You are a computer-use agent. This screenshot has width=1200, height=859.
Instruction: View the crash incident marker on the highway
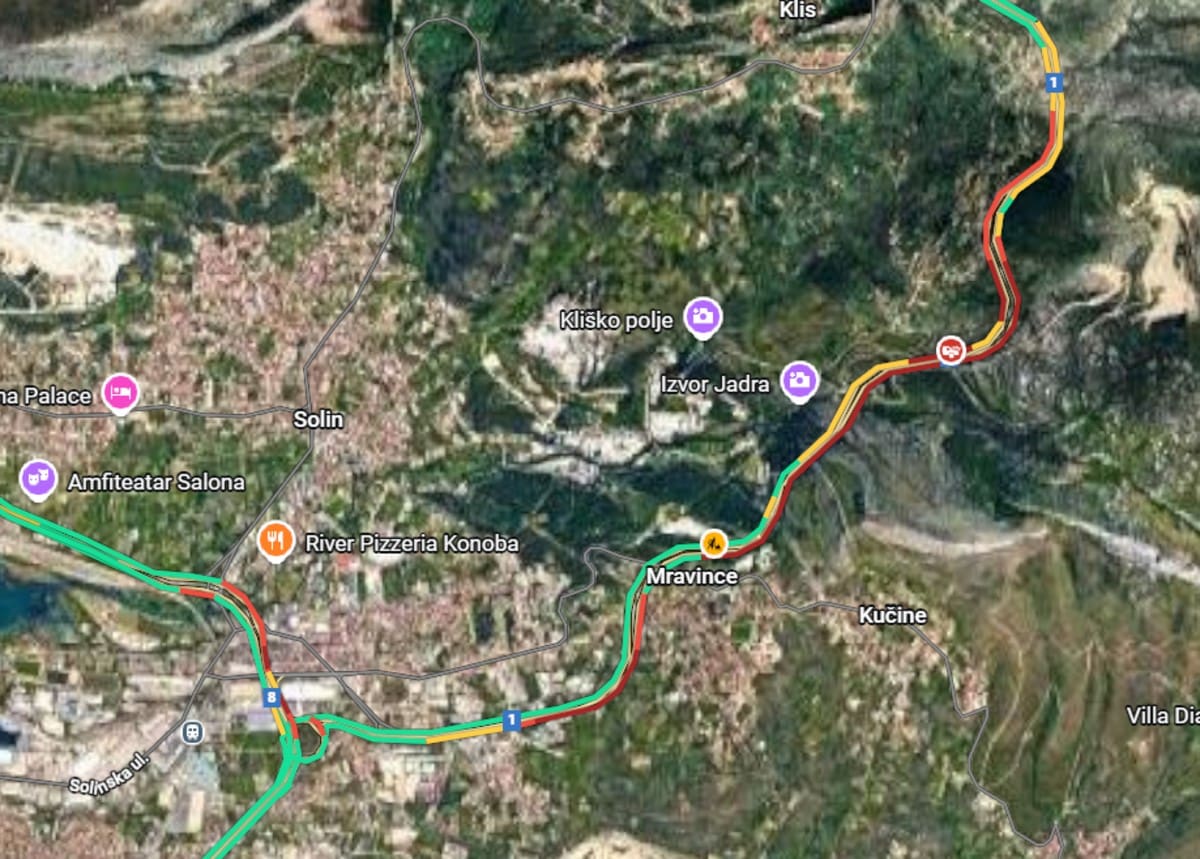pyautogui.click(x=950, y=350)
